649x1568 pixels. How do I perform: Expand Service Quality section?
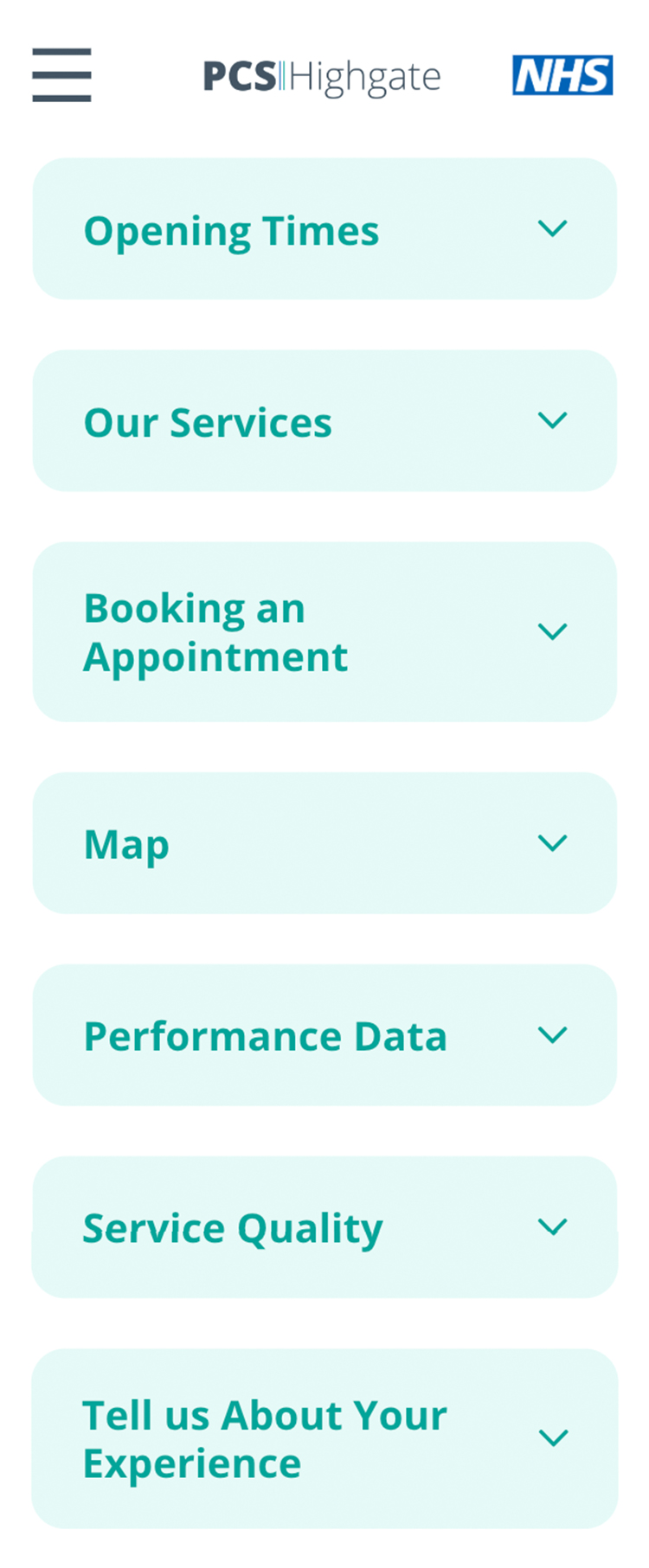click(x=324, y=1227)
